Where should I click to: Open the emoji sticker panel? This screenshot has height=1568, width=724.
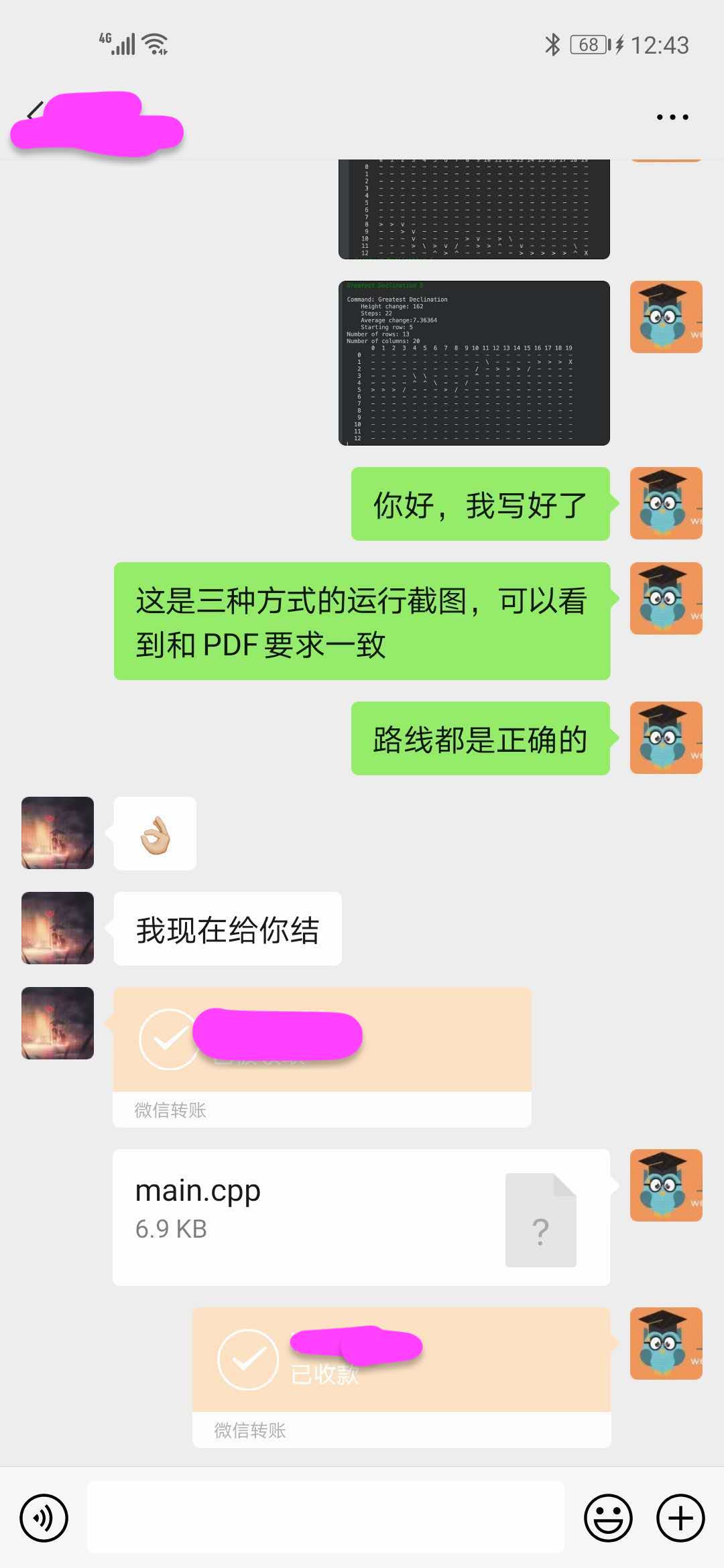pyautogui.click(x=608, y=1518)
